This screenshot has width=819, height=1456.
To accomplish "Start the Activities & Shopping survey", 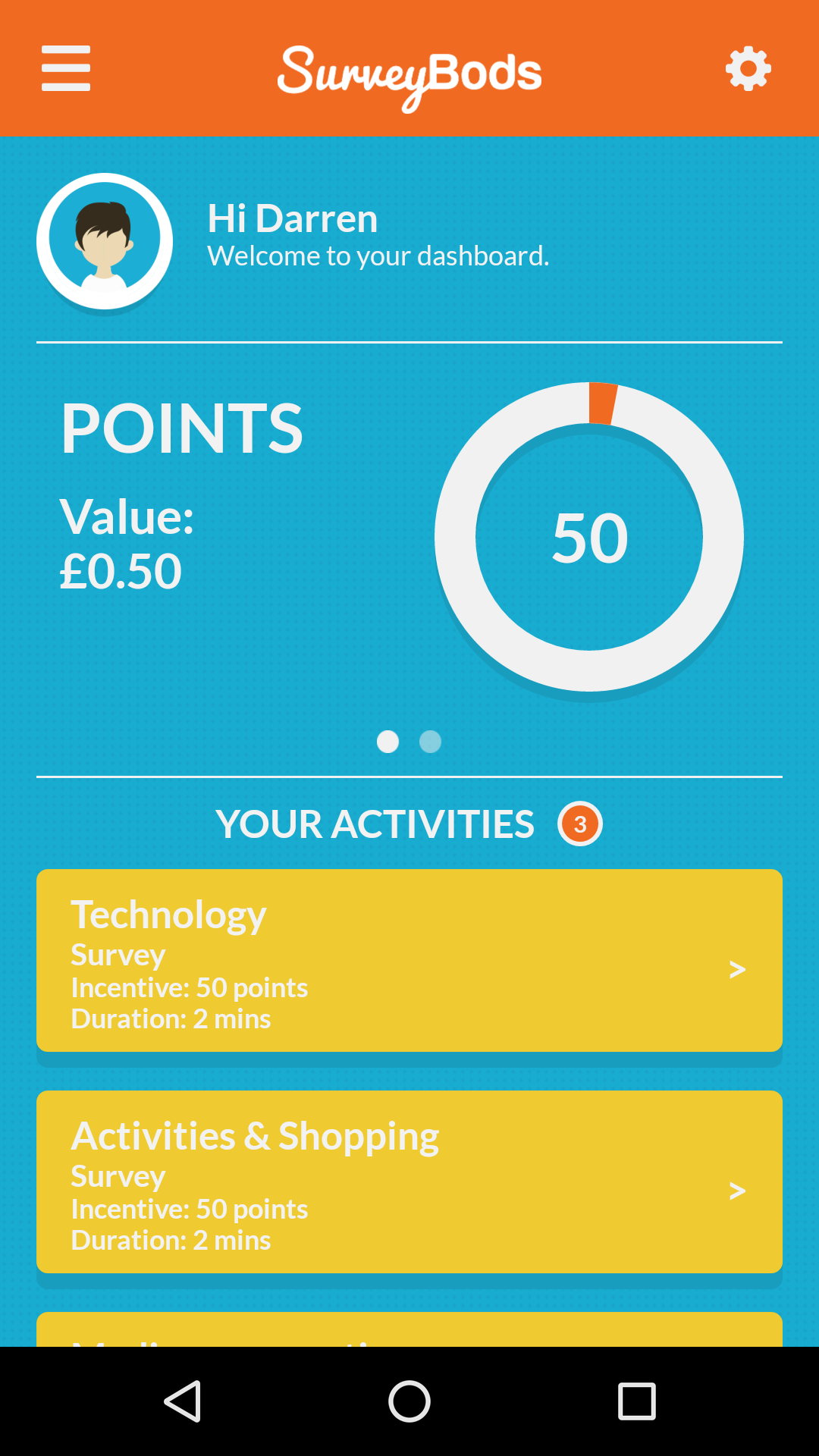I will click(409, 1181).
